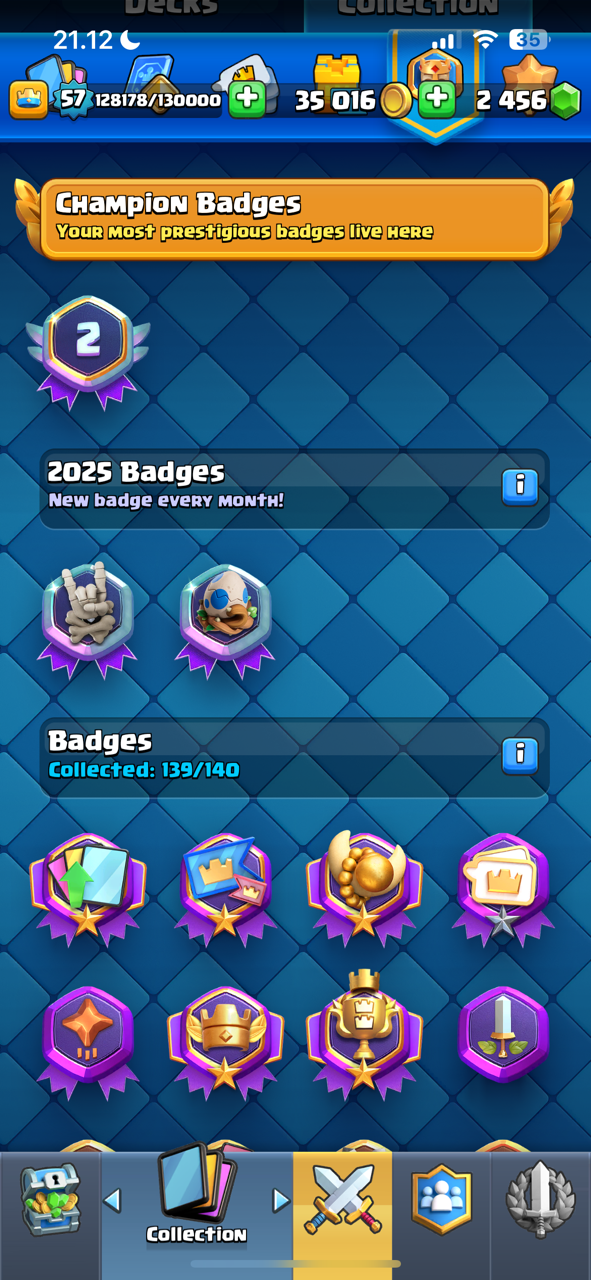
Task: Open the Events sword wreath tab
Action: point(540,1200)
